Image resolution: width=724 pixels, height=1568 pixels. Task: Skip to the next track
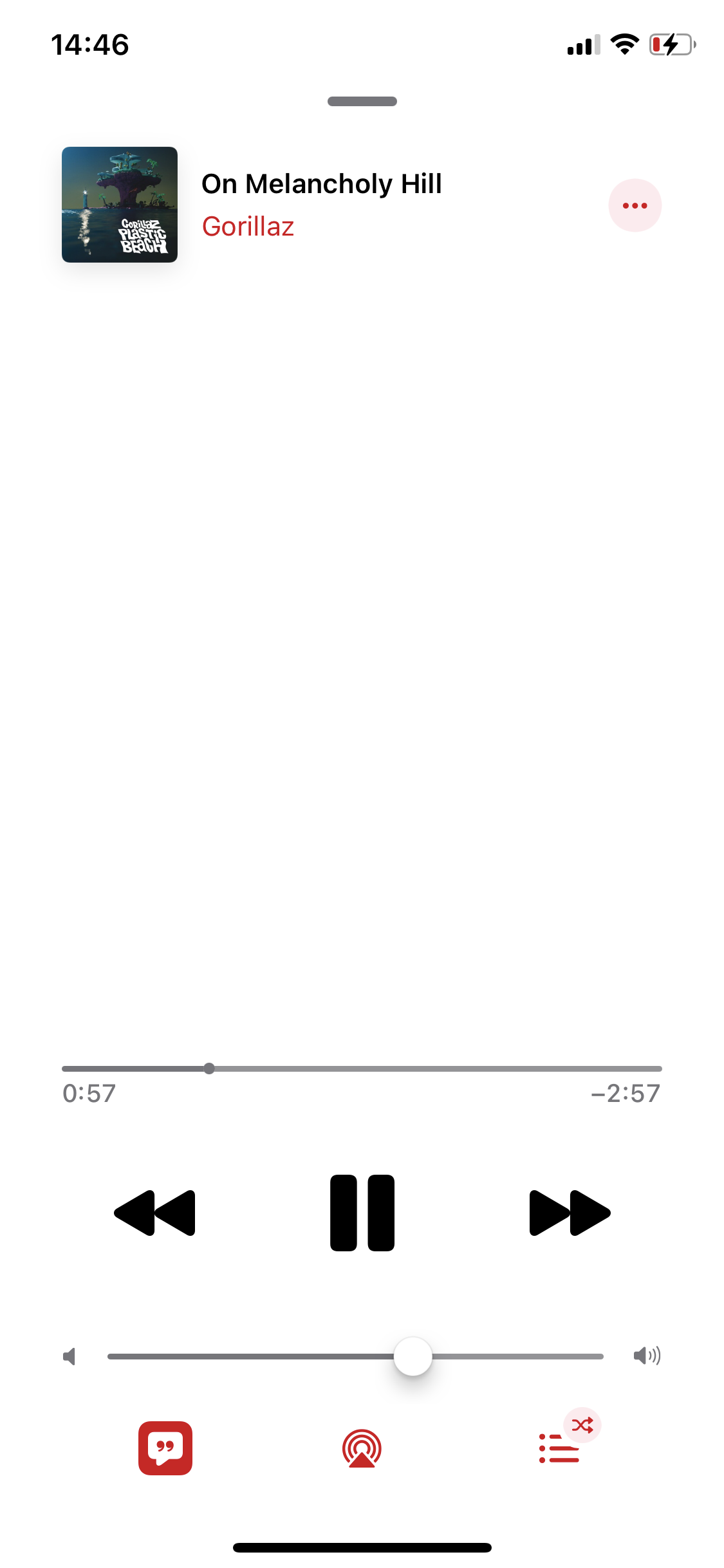pyautogui.click(x=569, y=1213)
